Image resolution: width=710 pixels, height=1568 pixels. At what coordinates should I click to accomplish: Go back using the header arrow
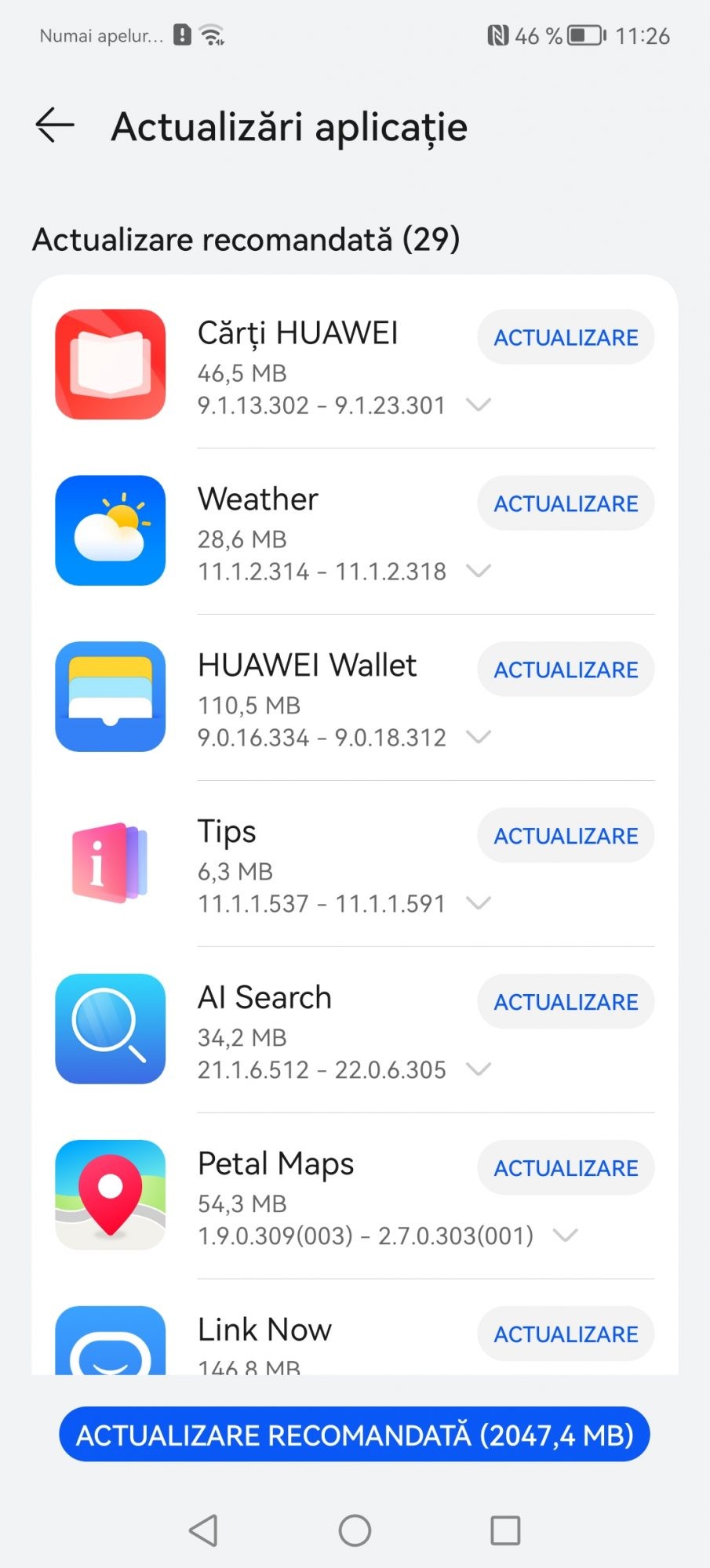click(x=55, y=125)
